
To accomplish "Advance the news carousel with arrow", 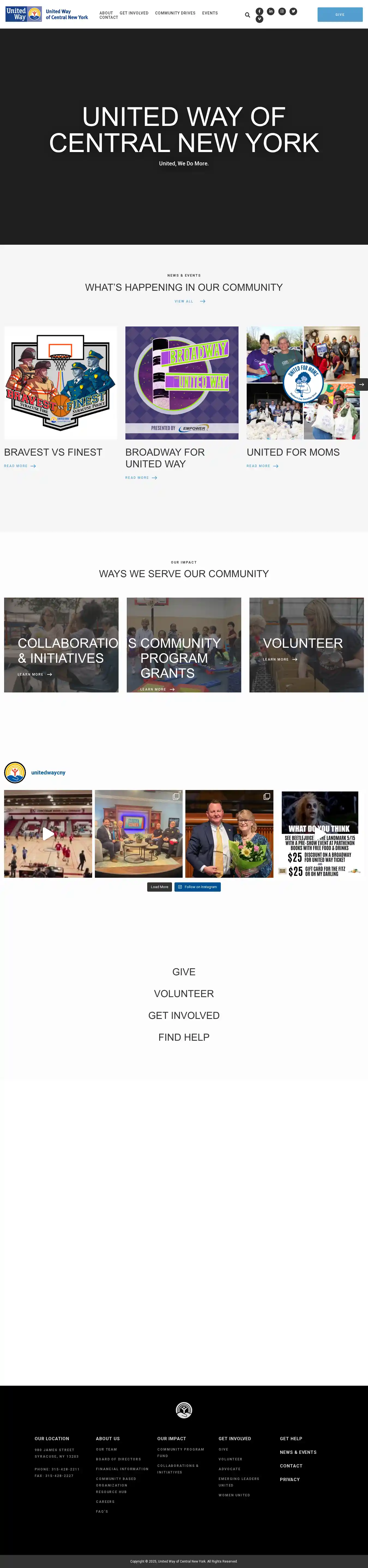I will point(361,384).
